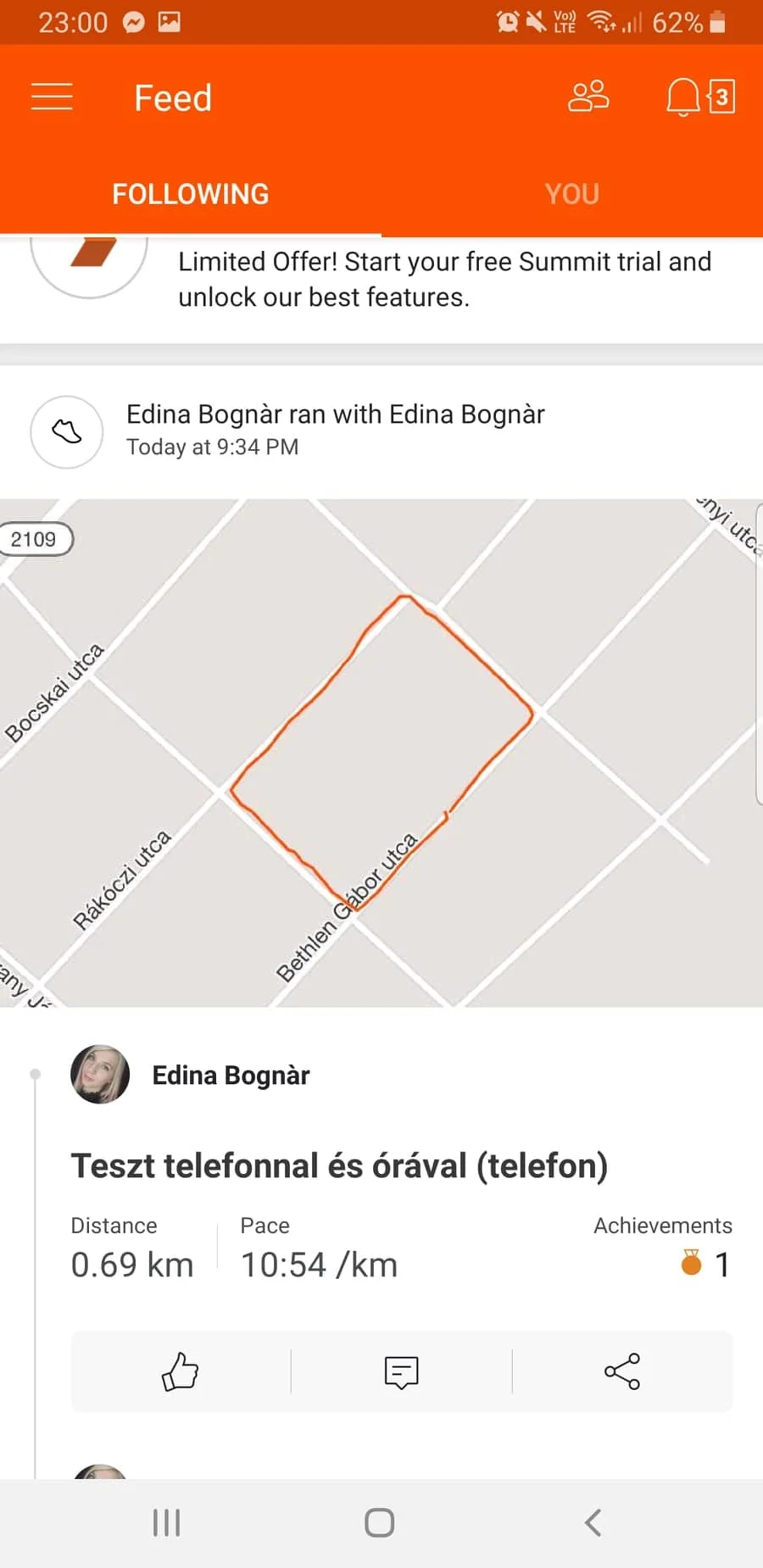763x1568 pixels.
Task: Open activity Teszt telefonnal és órával
Action: 339,1165
